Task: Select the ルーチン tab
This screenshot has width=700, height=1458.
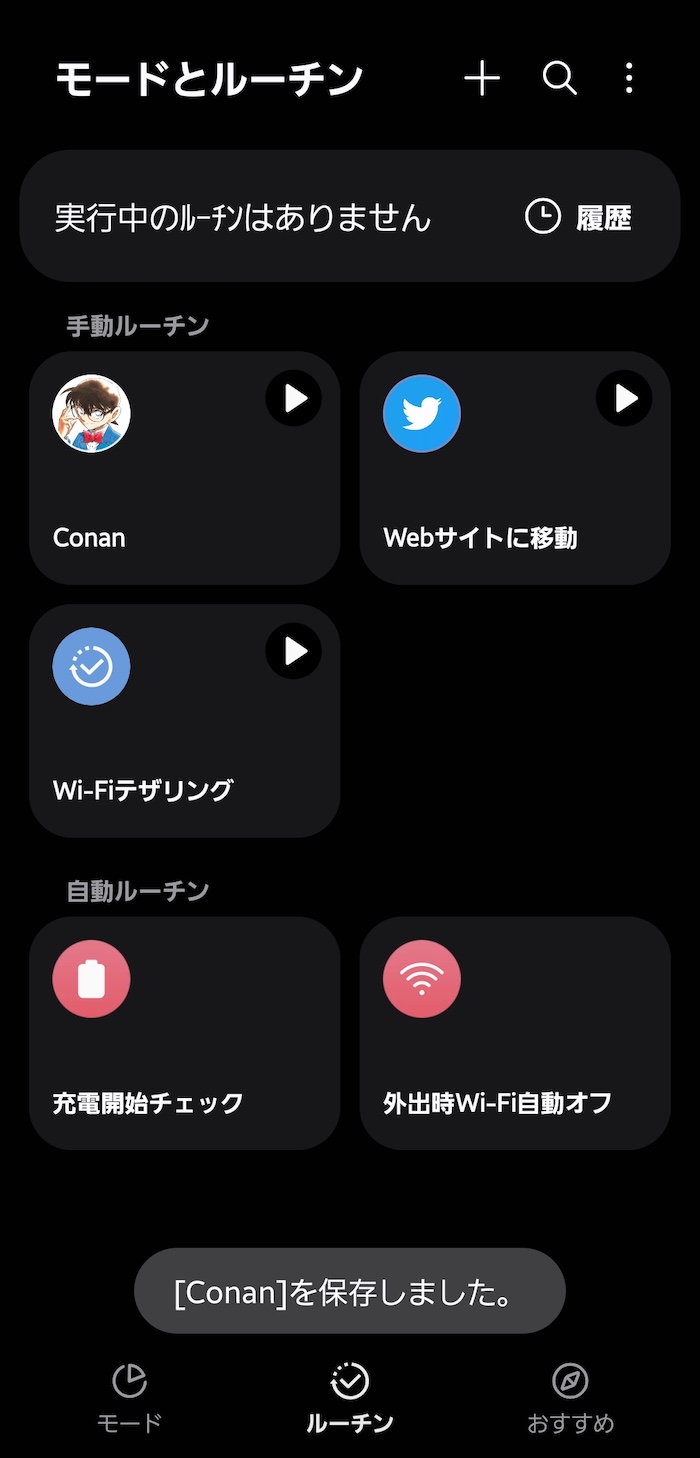Action: click(x=349, y=1397)
